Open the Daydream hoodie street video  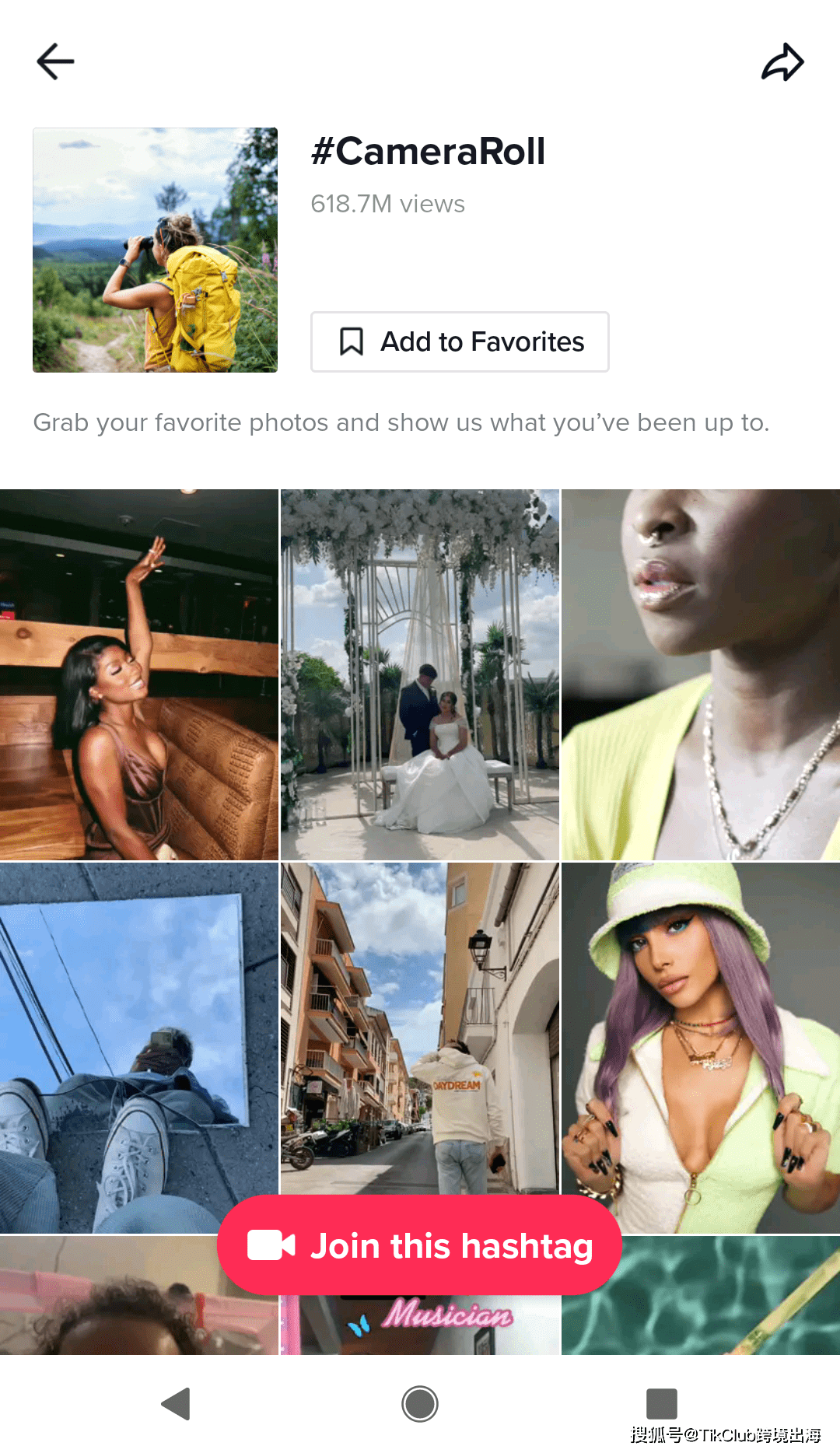point(419,1027)
